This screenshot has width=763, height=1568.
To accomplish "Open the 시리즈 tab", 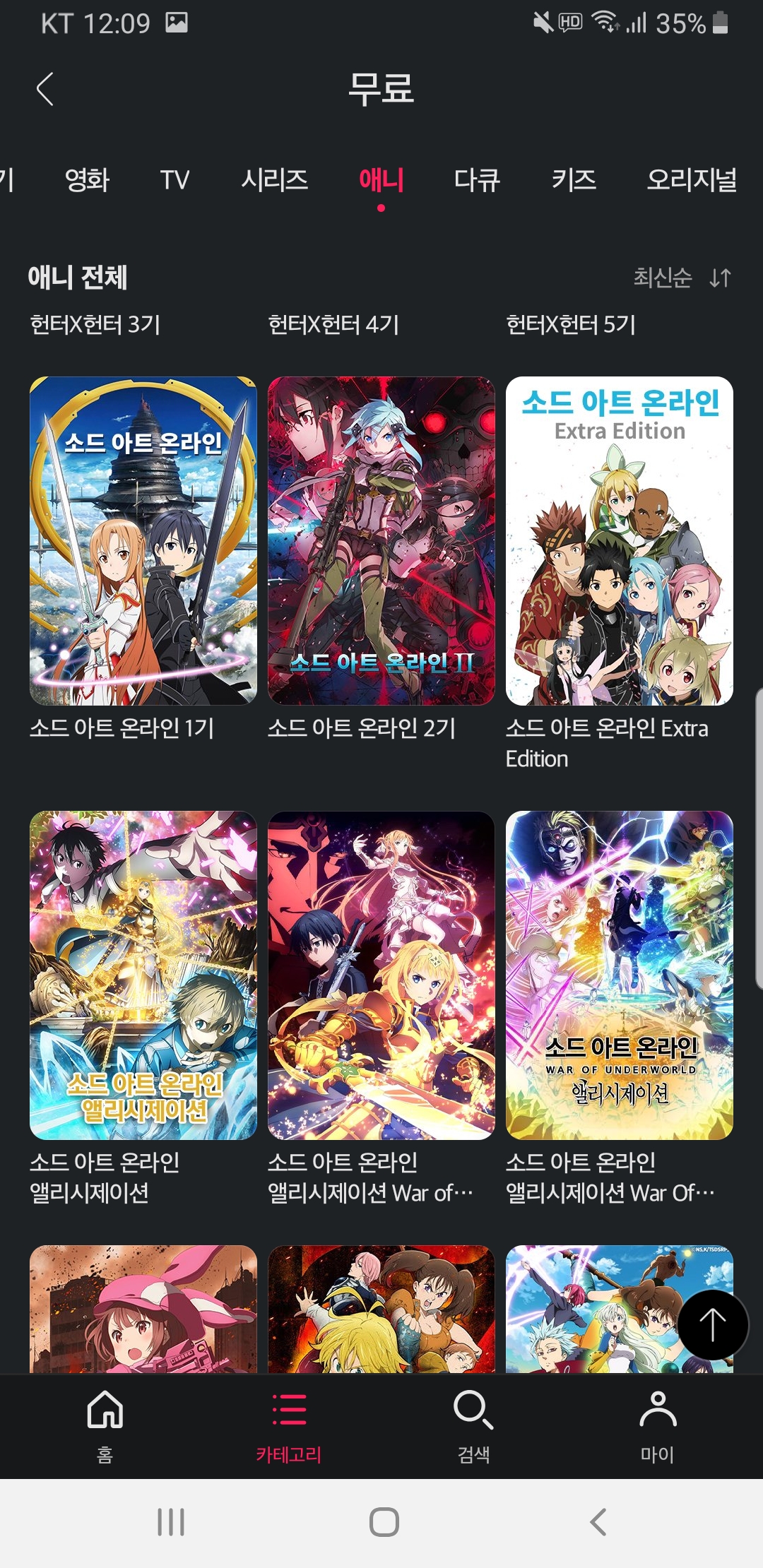I will [274, 179].
